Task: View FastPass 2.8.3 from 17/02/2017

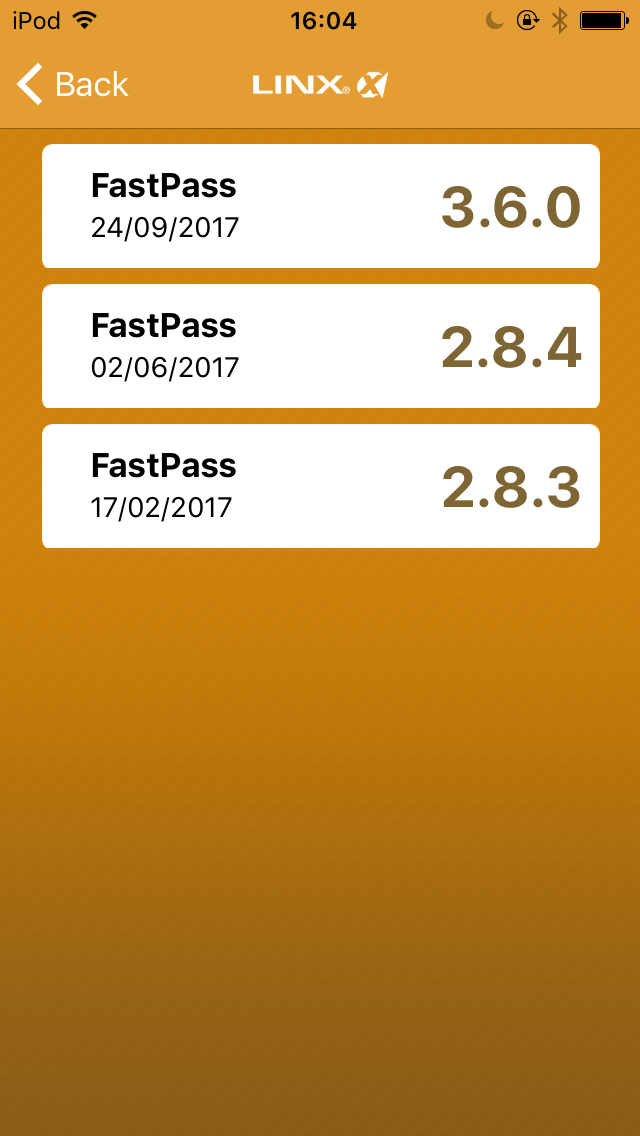Action: (x=320, y=486)
